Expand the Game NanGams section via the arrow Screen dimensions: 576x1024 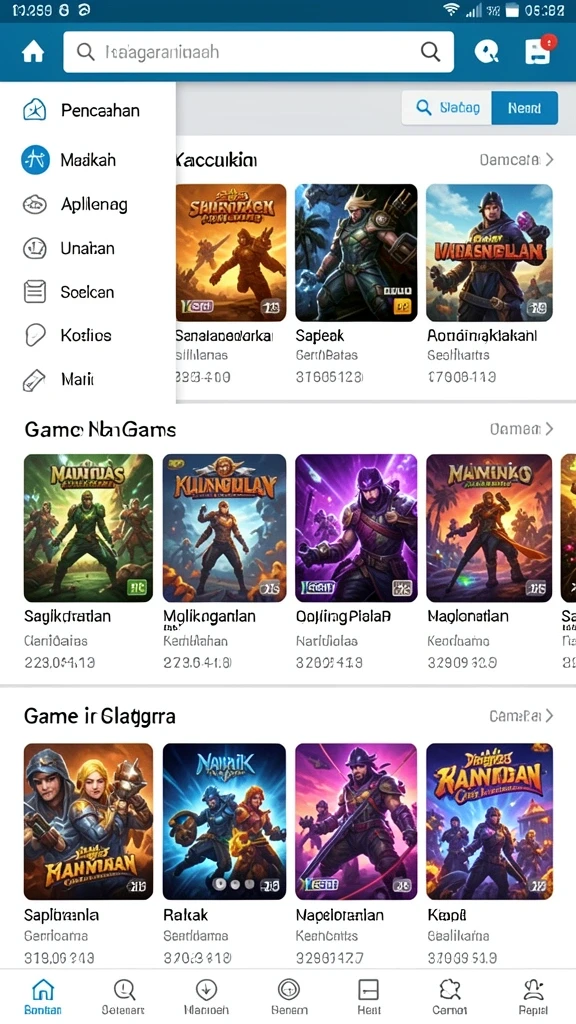pos(549,428)
